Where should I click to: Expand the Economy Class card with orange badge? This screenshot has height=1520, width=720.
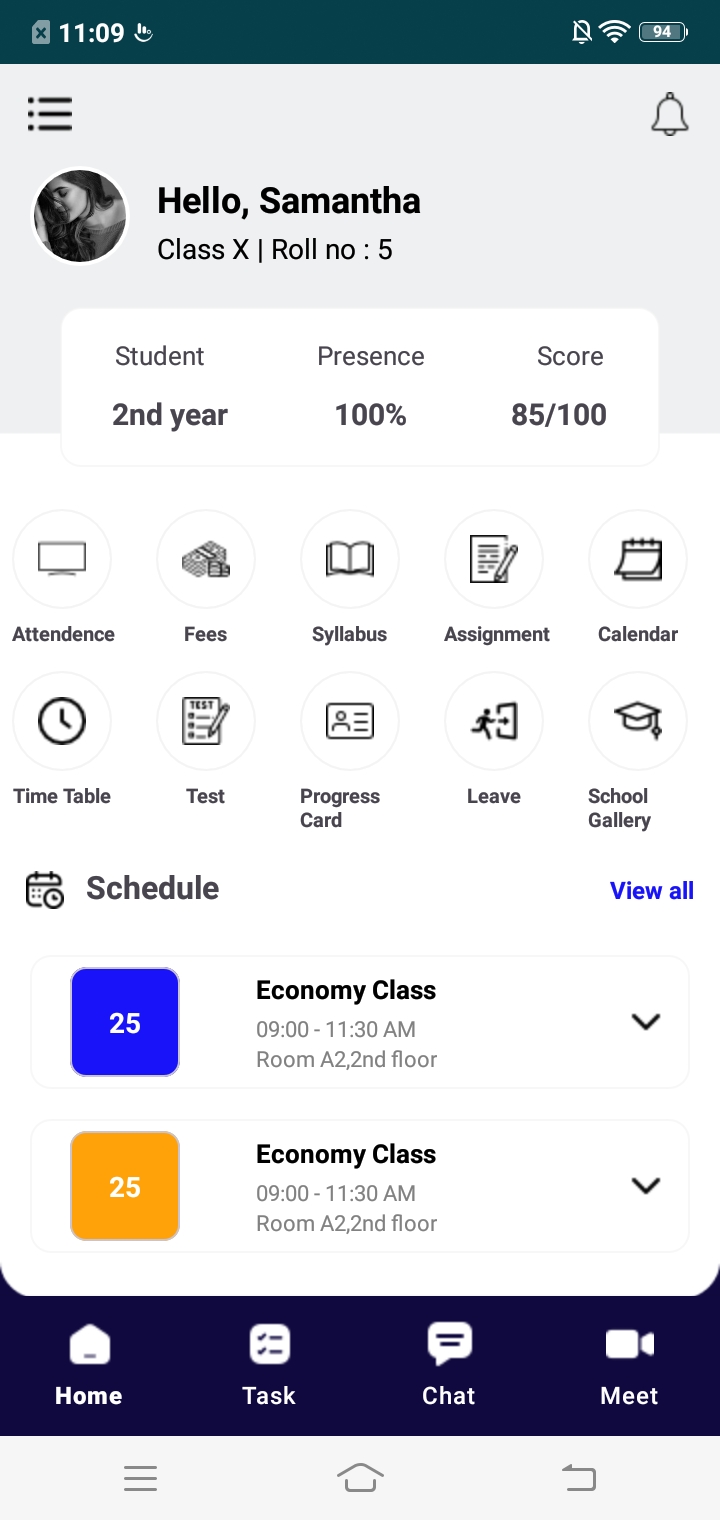click(646, 1186)
